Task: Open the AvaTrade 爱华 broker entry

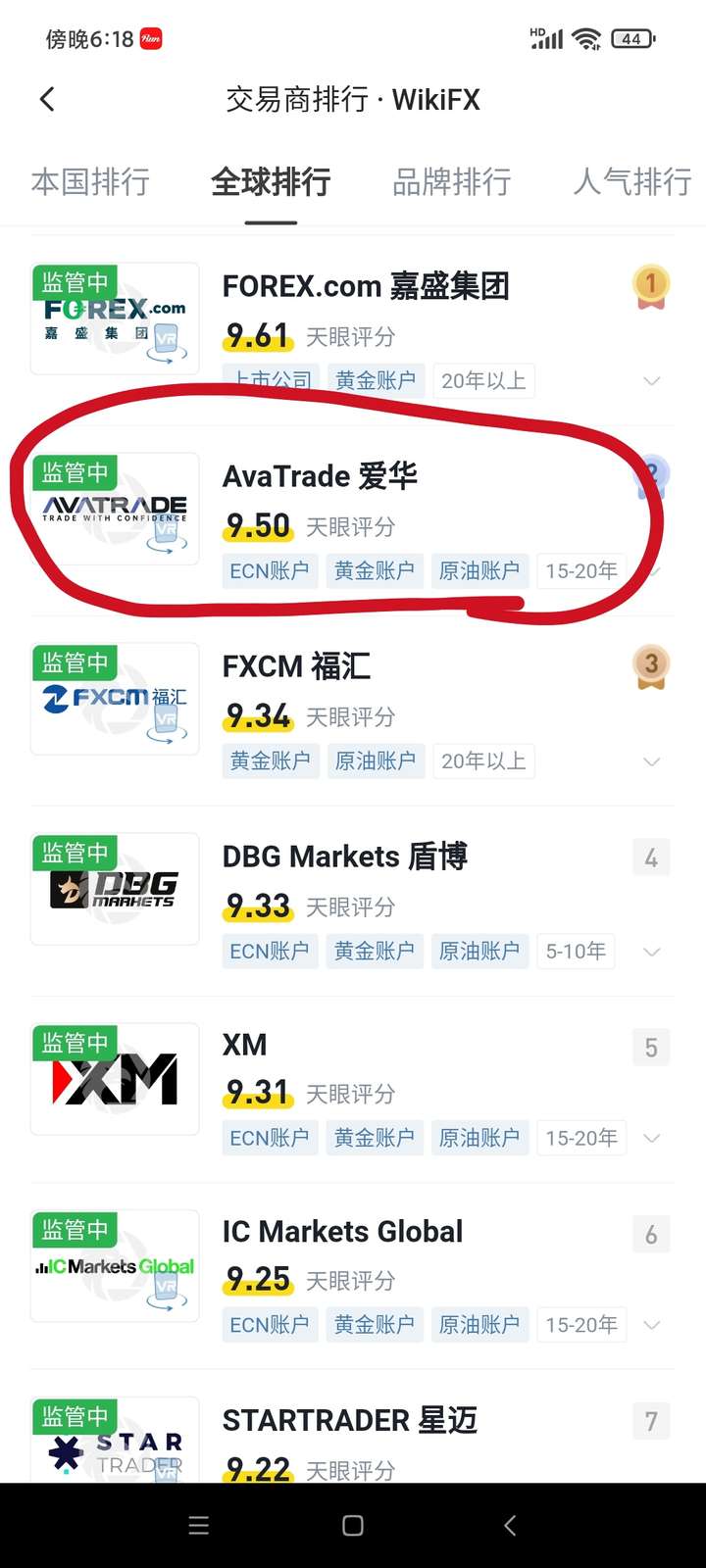Action: pyautogui.click(x=320, y=476)
